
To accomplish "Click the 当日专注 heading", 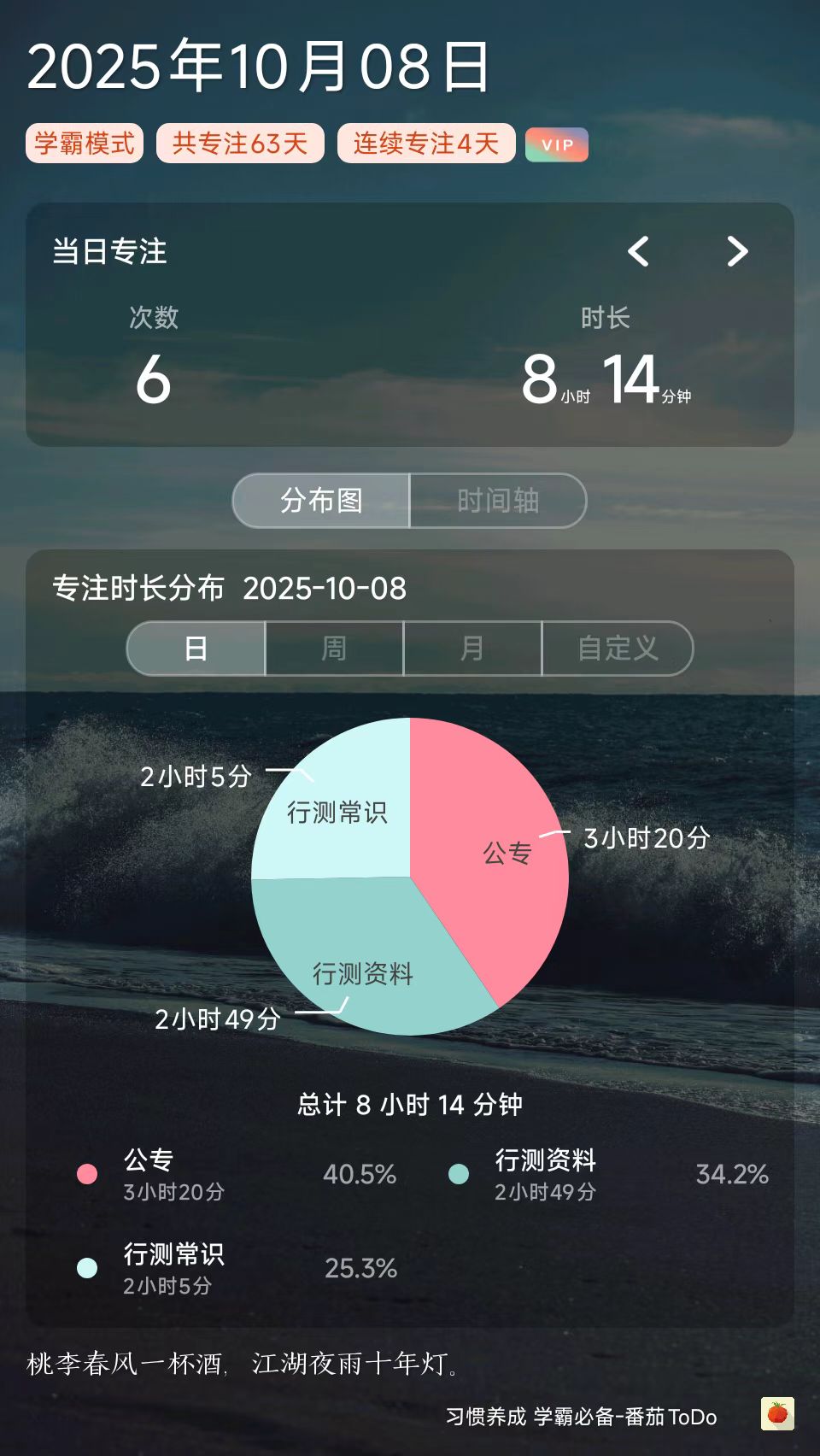I will coord(109,251).
